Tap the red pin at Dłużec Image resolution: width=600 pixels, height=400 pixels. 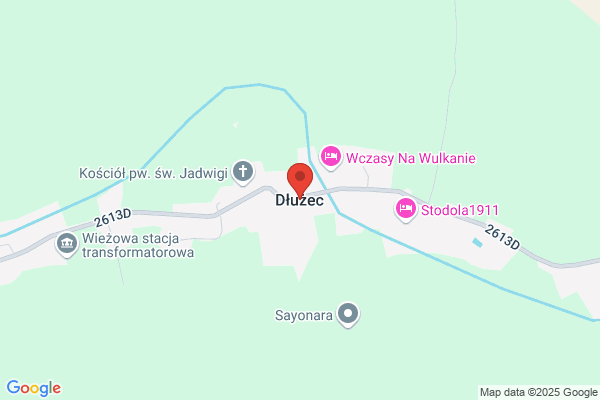tap(300, 180)
